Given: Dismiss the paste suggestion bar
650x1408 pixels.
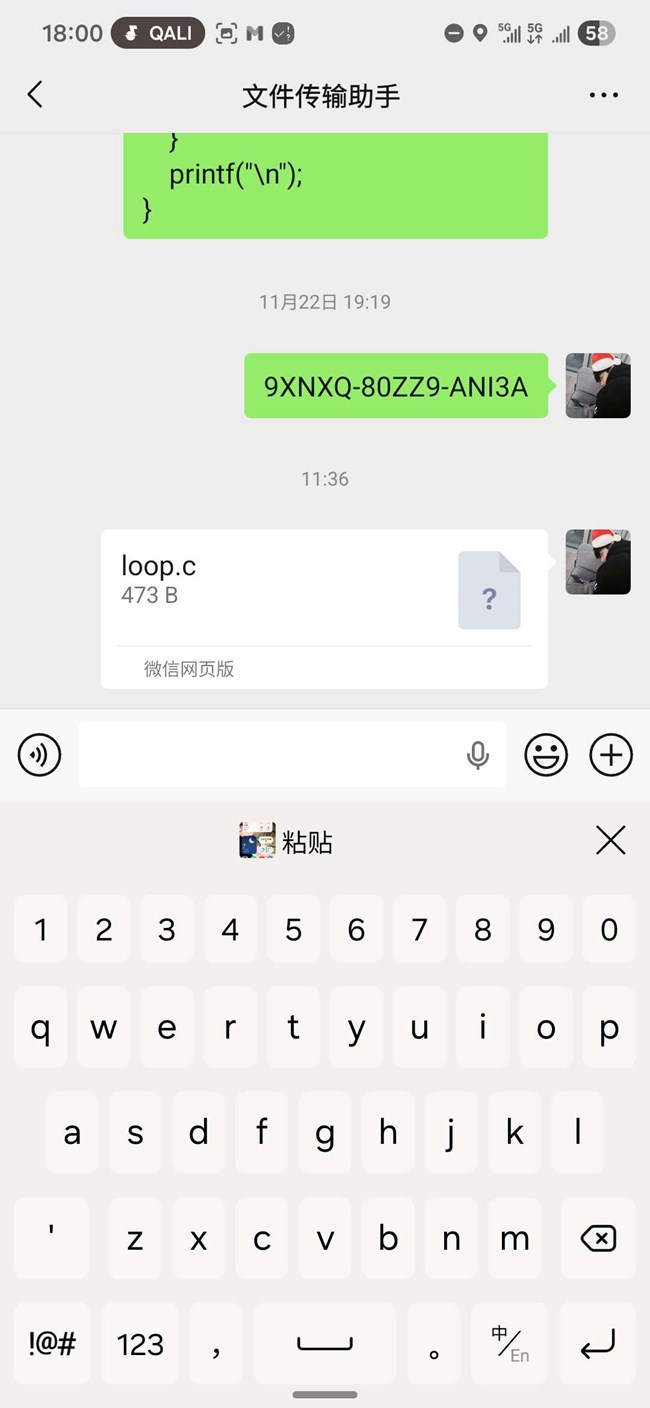Looking at the screenshot, I should tap(610, 841).
